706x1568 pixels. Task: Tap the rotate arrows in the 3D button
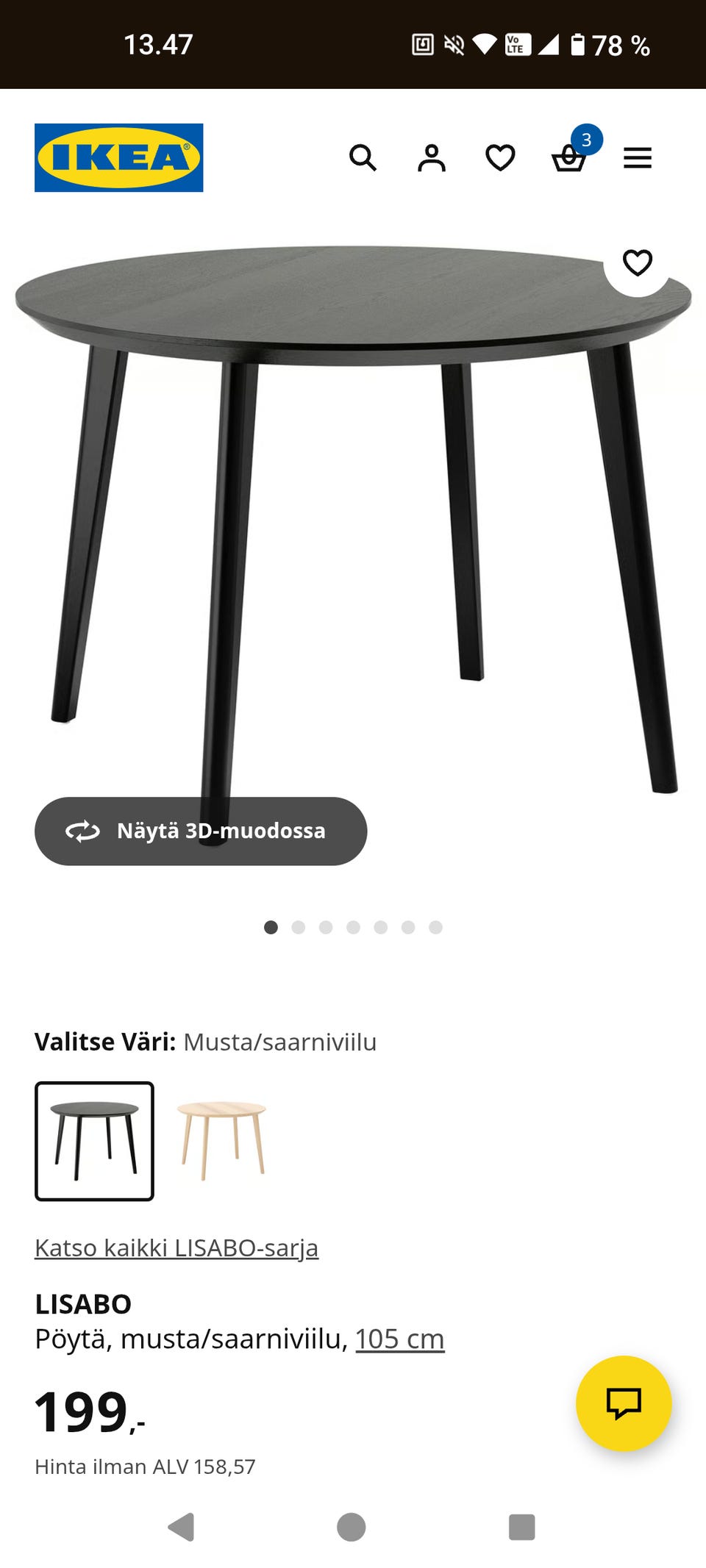pyautogui.click(x=83, y=831)
